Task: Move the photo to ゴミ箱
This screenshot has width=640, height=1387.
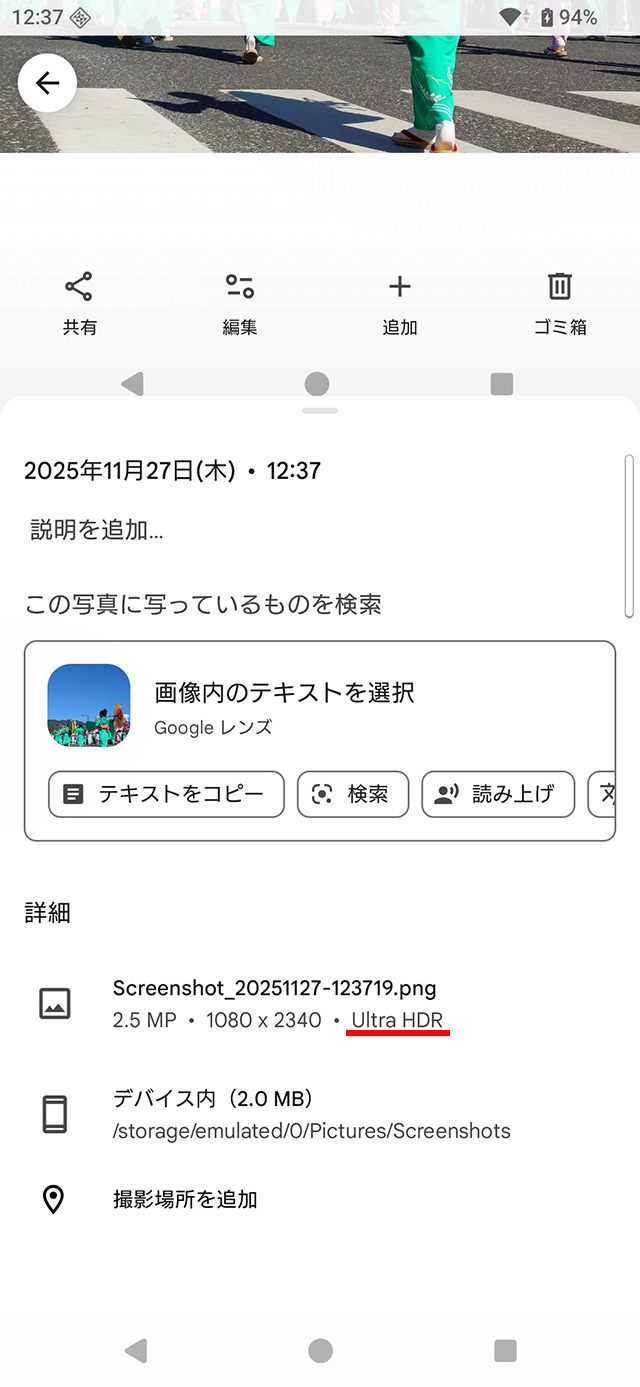Action: 559,303
